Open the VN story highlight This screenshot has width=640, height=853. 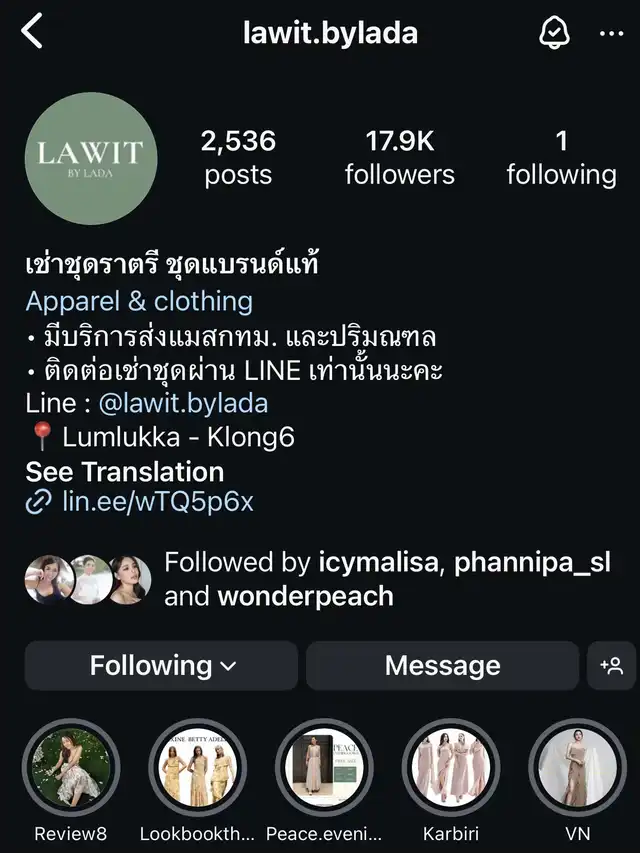[577, 767]
